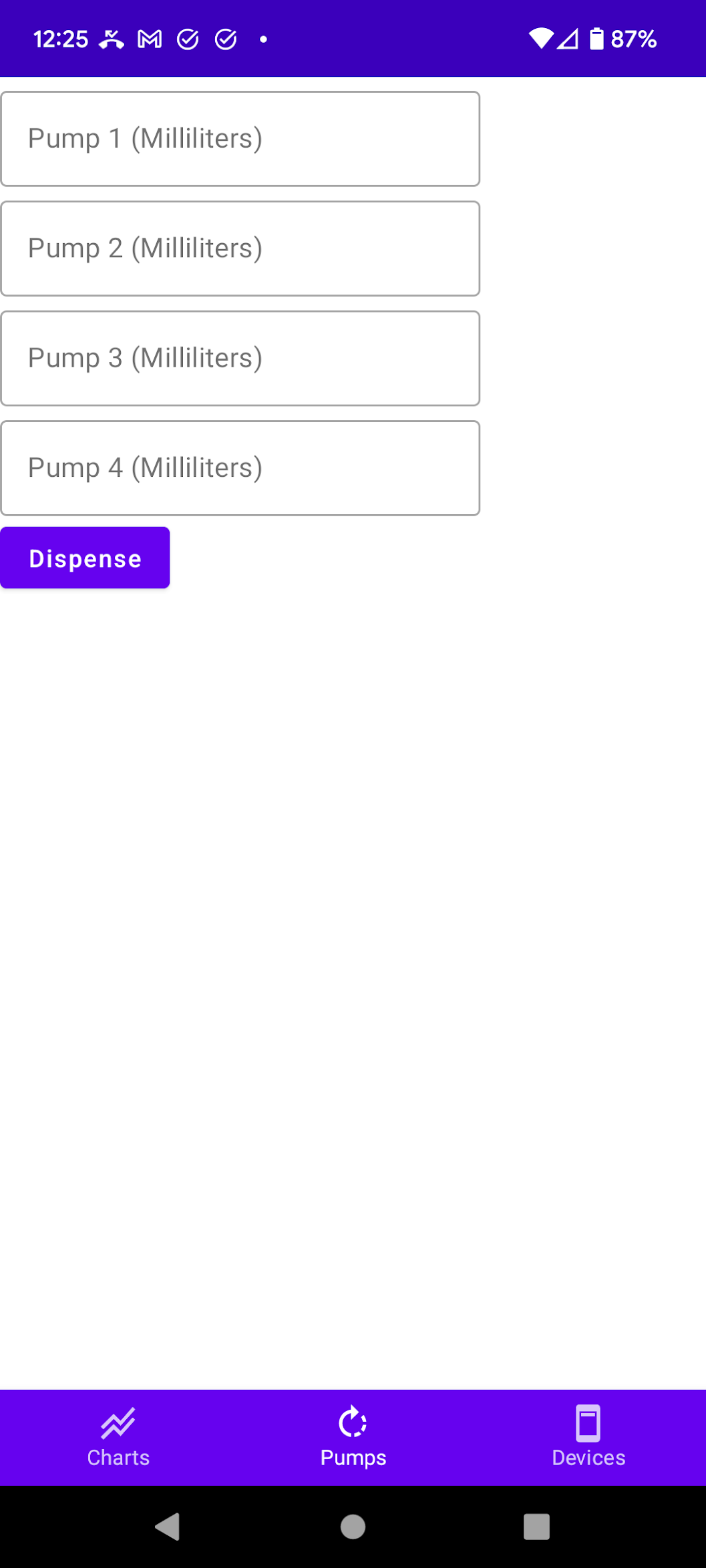Screen dimensions: 706x1568
Task: Select the Pump 2 (Milliliters) input
Action: [x=240, y=248]
